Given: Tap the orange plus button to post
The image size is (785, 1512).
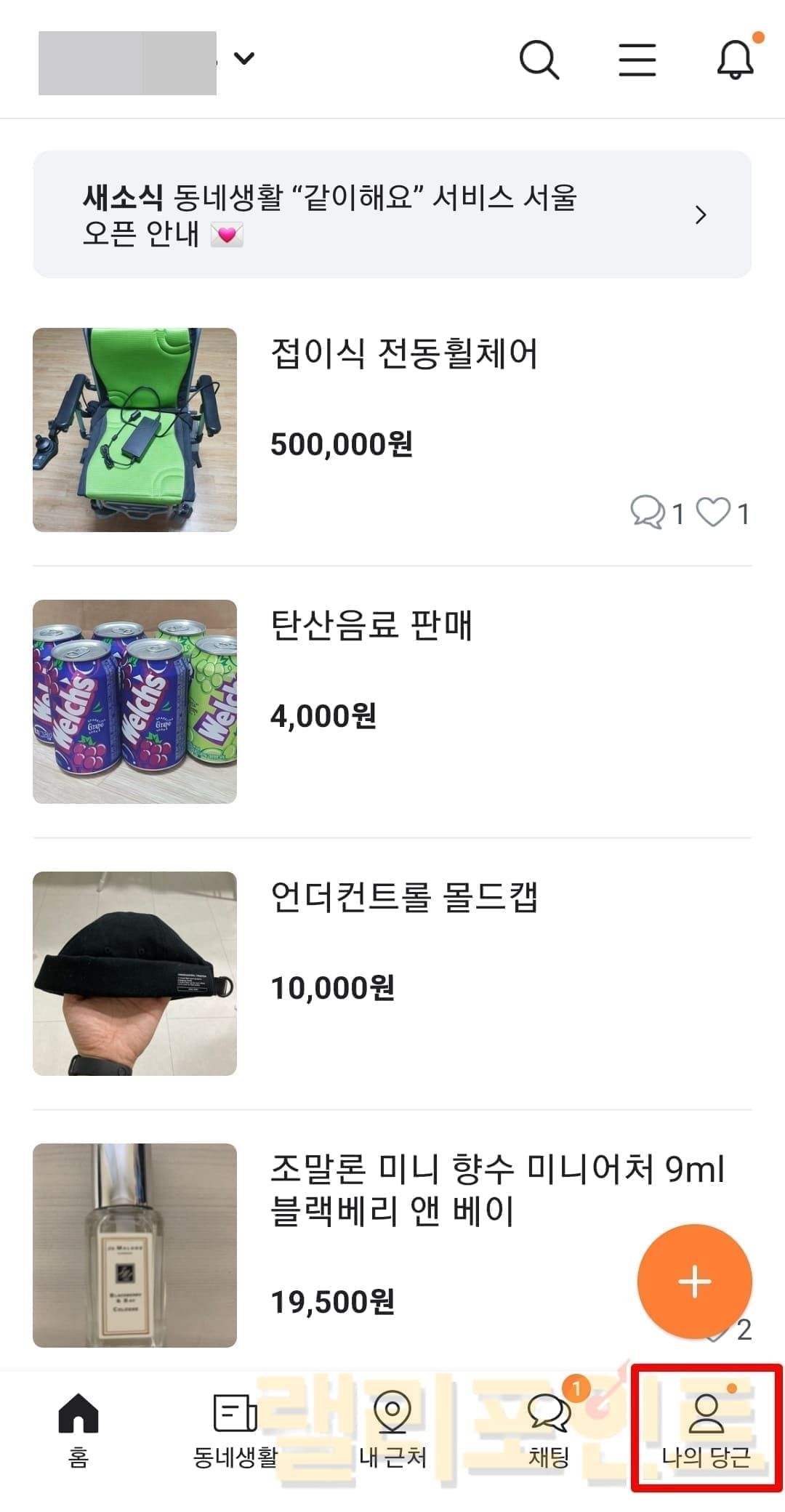Looking at the screenshot, I should [x=694, y=1281].
